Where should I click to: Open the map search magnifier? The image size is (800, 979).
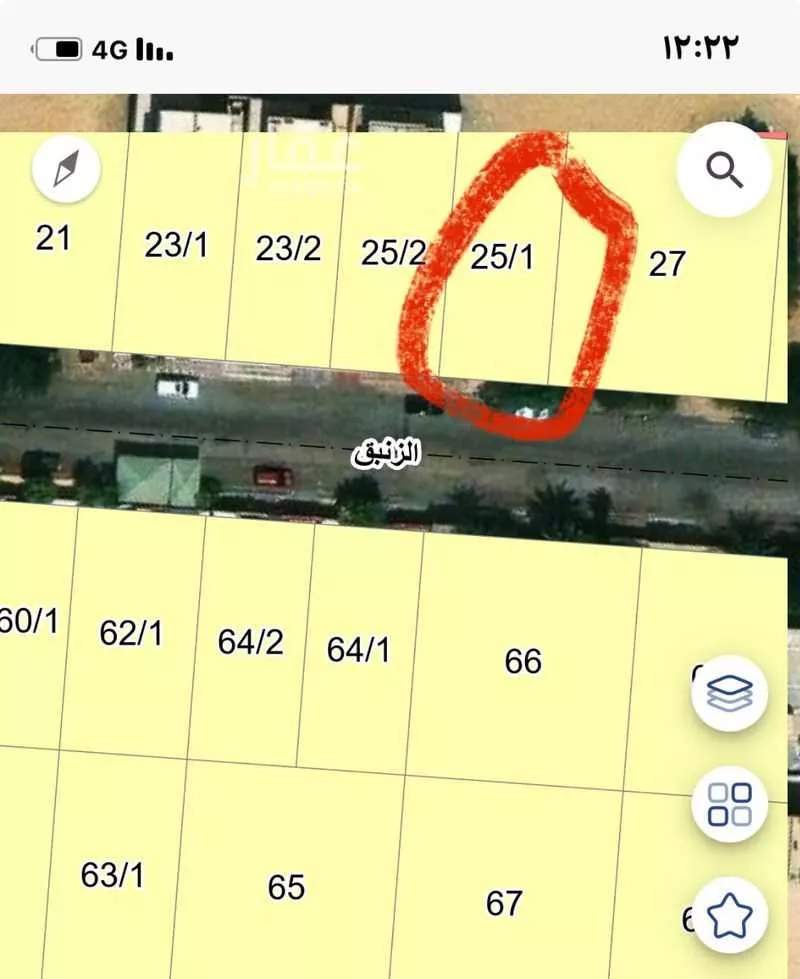tap(724, 169)
